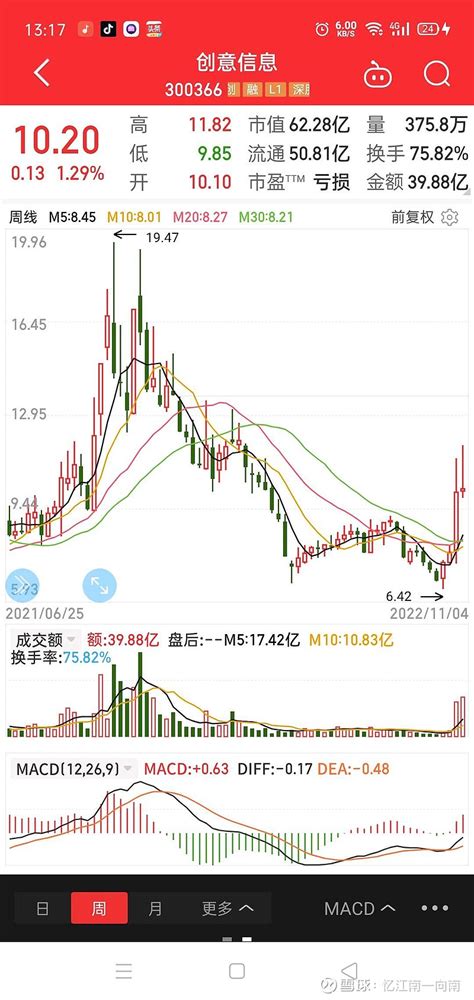Select the 周 weekly chart tab
This screenshot has height=1000, width=474.
(x=99, y=908)
